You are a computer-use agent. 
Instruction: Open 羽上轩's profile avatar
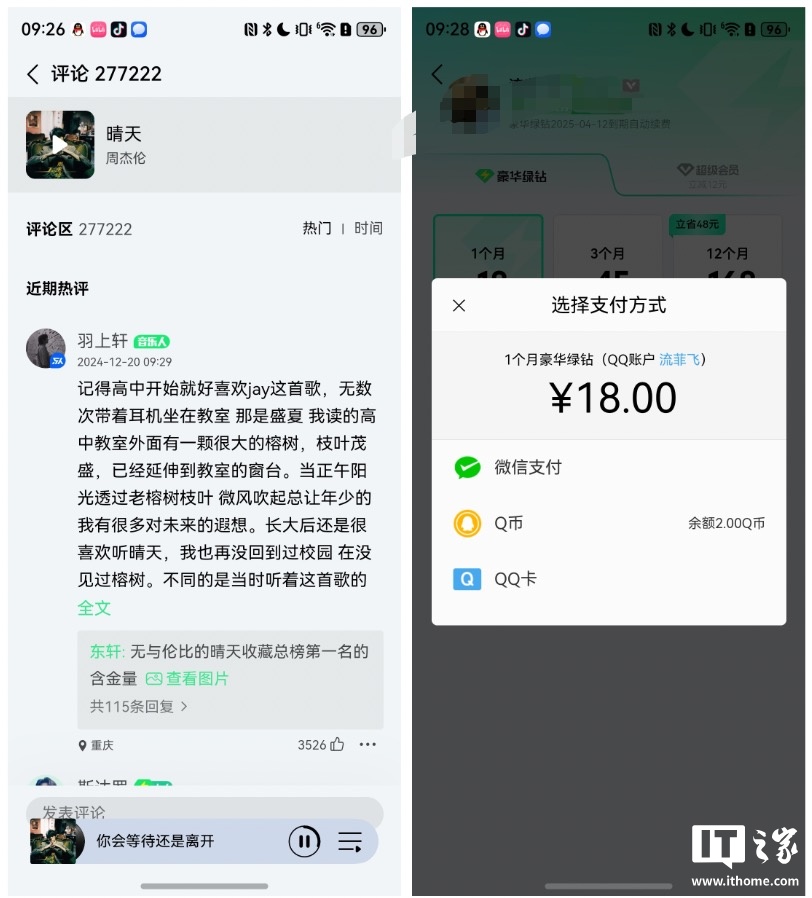coord(46,348)
